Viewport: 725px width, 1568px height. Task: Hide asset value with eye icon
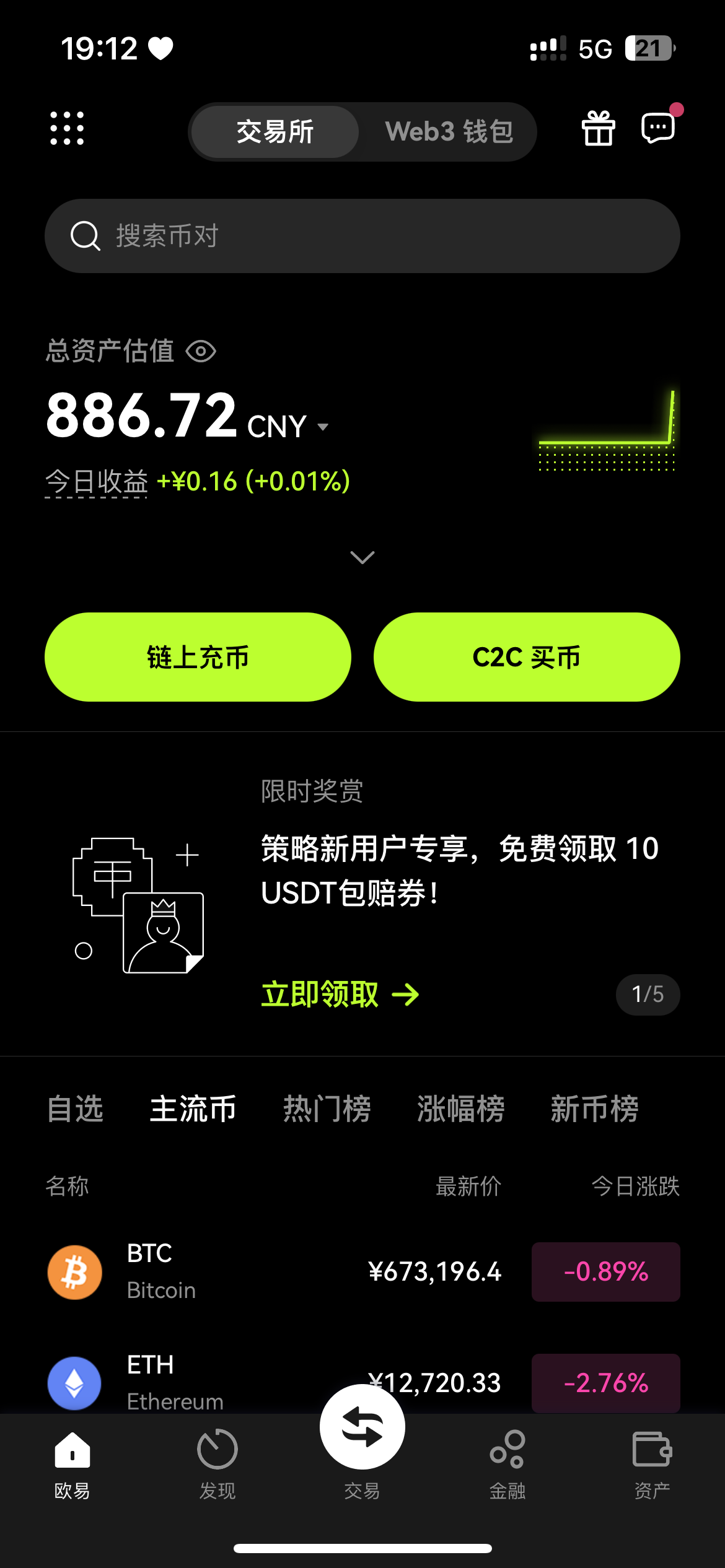(201, 351)
